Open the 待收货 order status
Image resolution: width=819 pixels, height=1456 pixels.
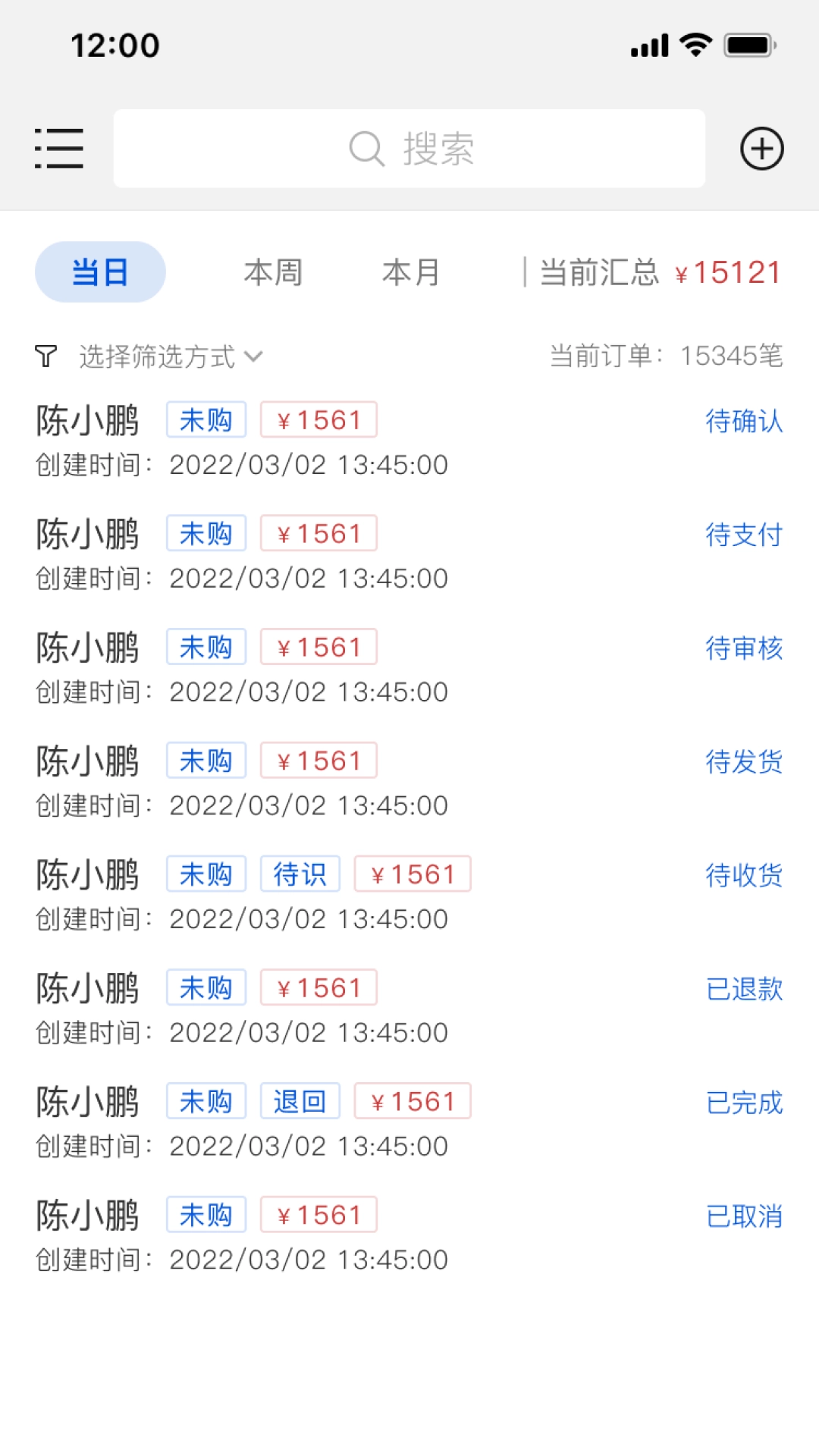[x=744, y=877]
